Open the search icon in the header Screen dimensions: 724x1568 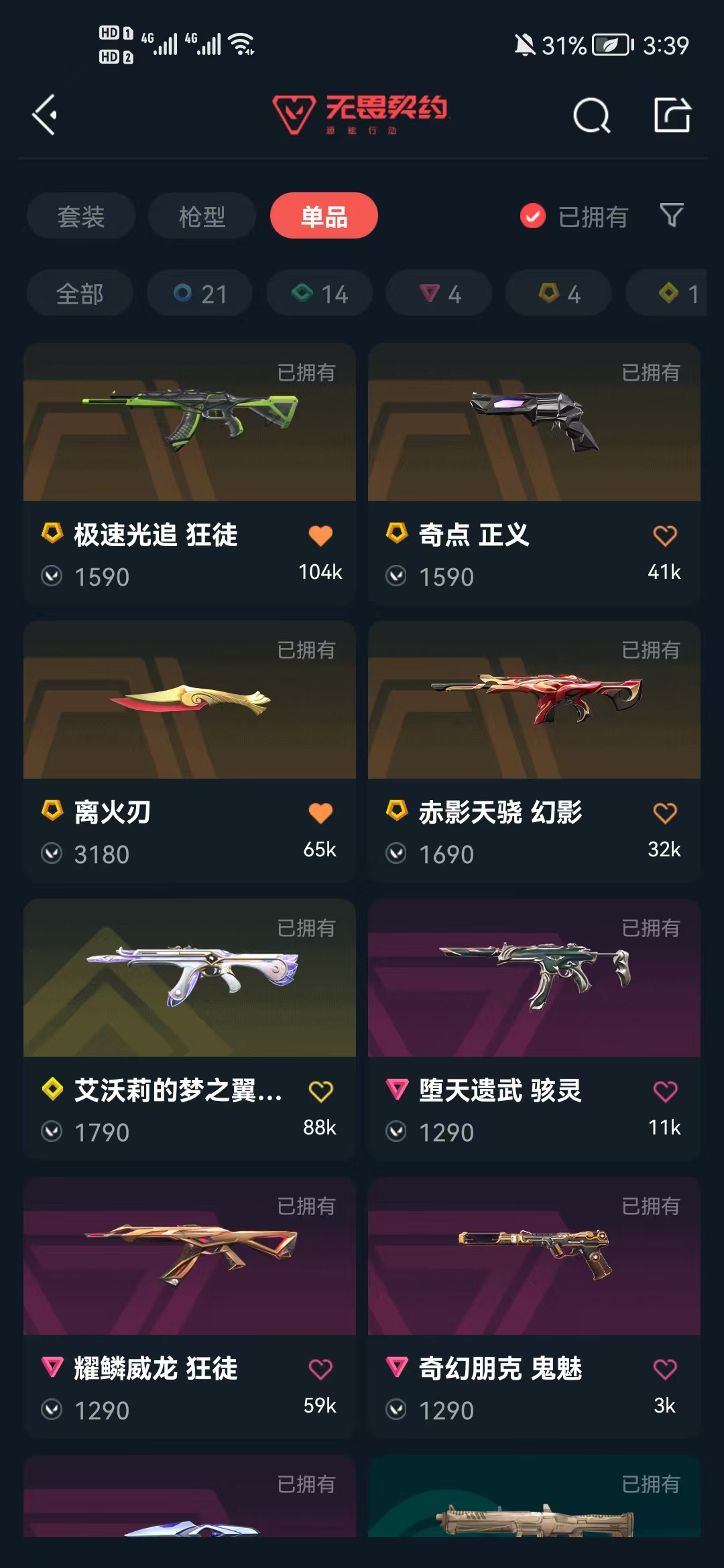click(x=591, y=116)
